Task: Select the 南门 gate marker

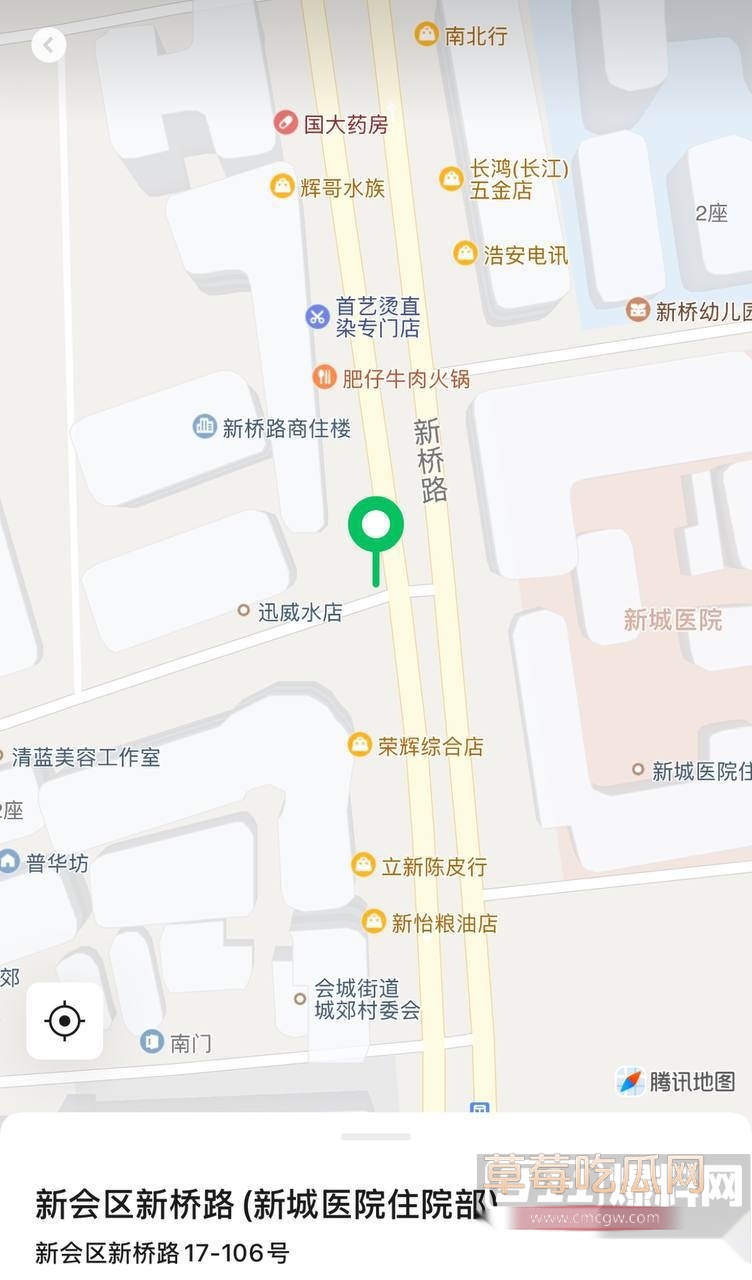Action: pos(152,1043)
